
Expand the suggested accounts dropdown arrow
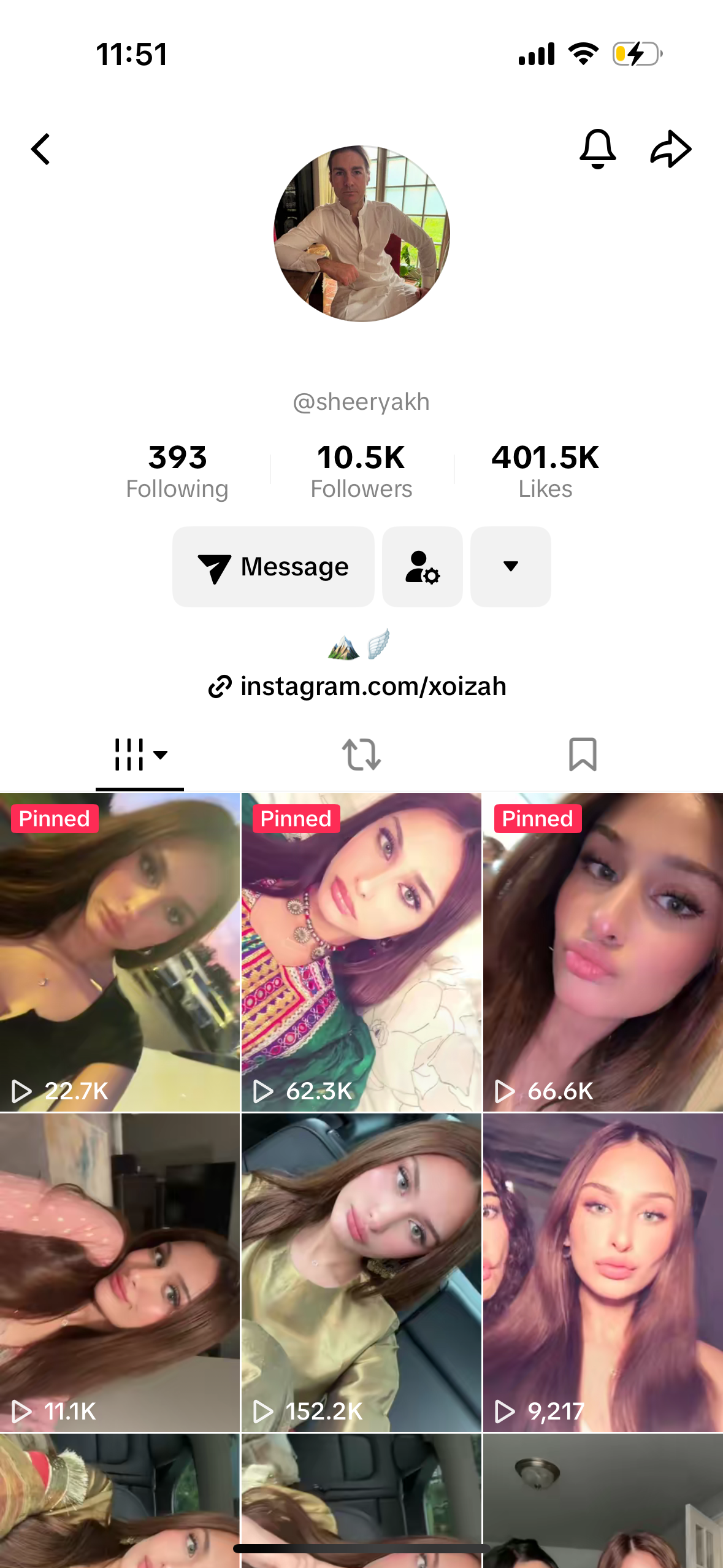510,567
